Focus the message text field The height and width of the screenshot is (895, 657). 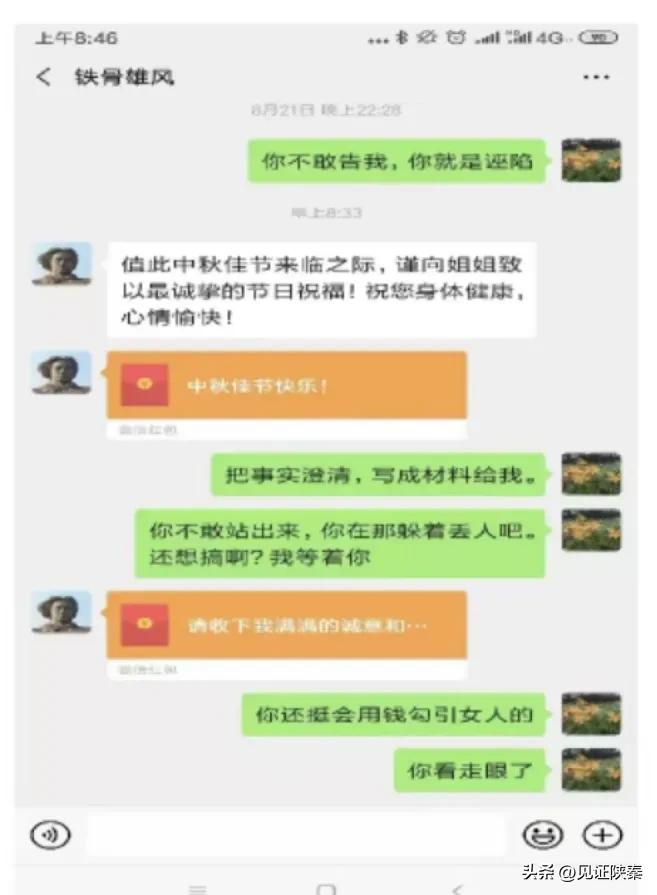click(x=295, y=835)
